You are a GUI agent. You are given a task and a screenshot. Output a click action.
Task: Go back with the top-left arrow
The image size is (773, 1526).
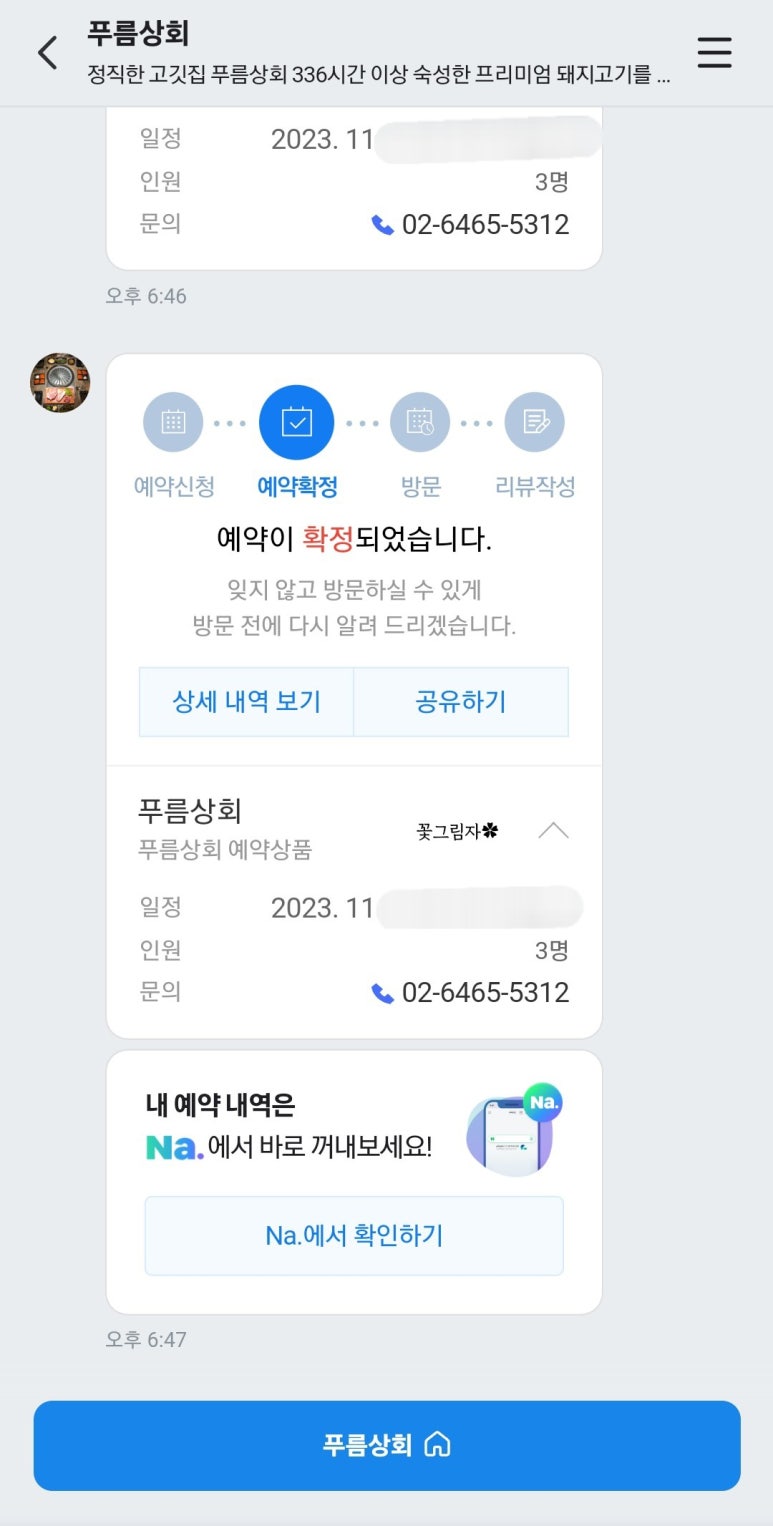47,53
